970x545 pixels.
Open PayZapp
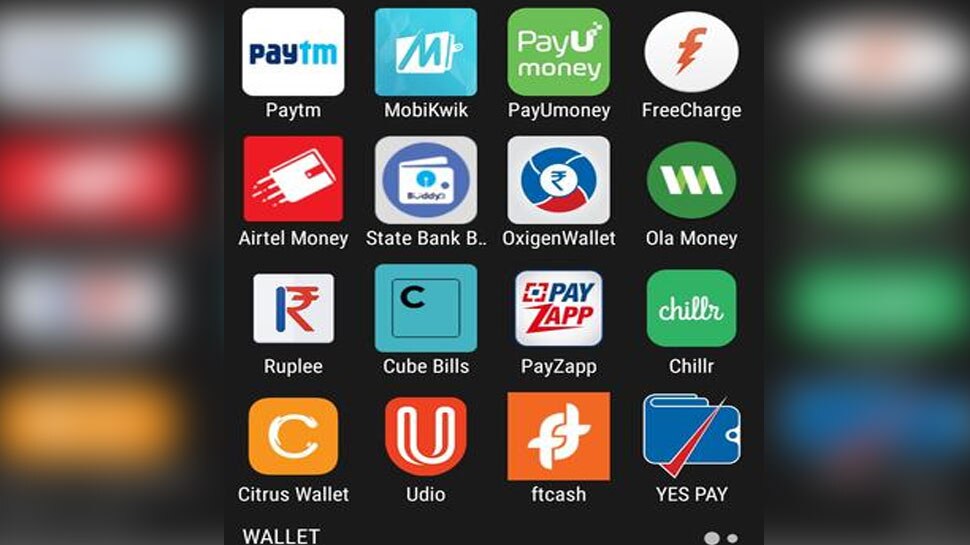tap(558, 308)
